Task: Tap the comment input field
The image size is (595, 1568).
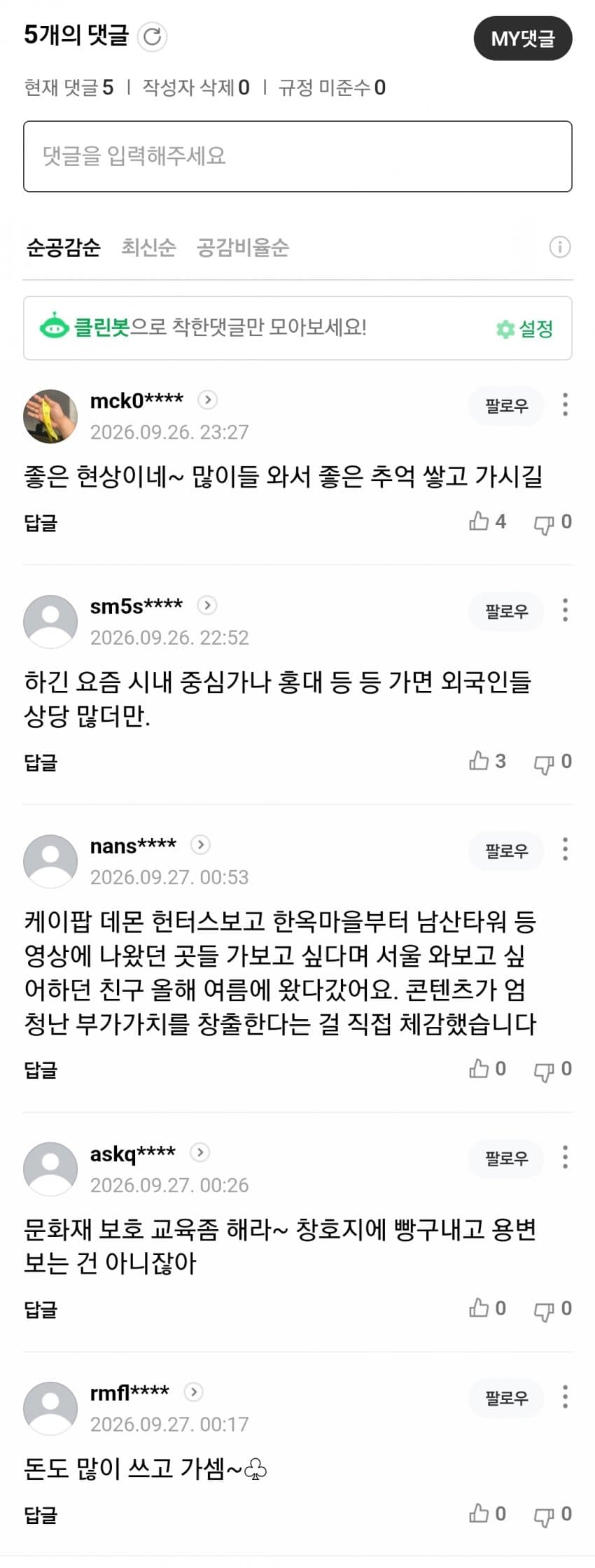Action: click(x=297, y=156)
